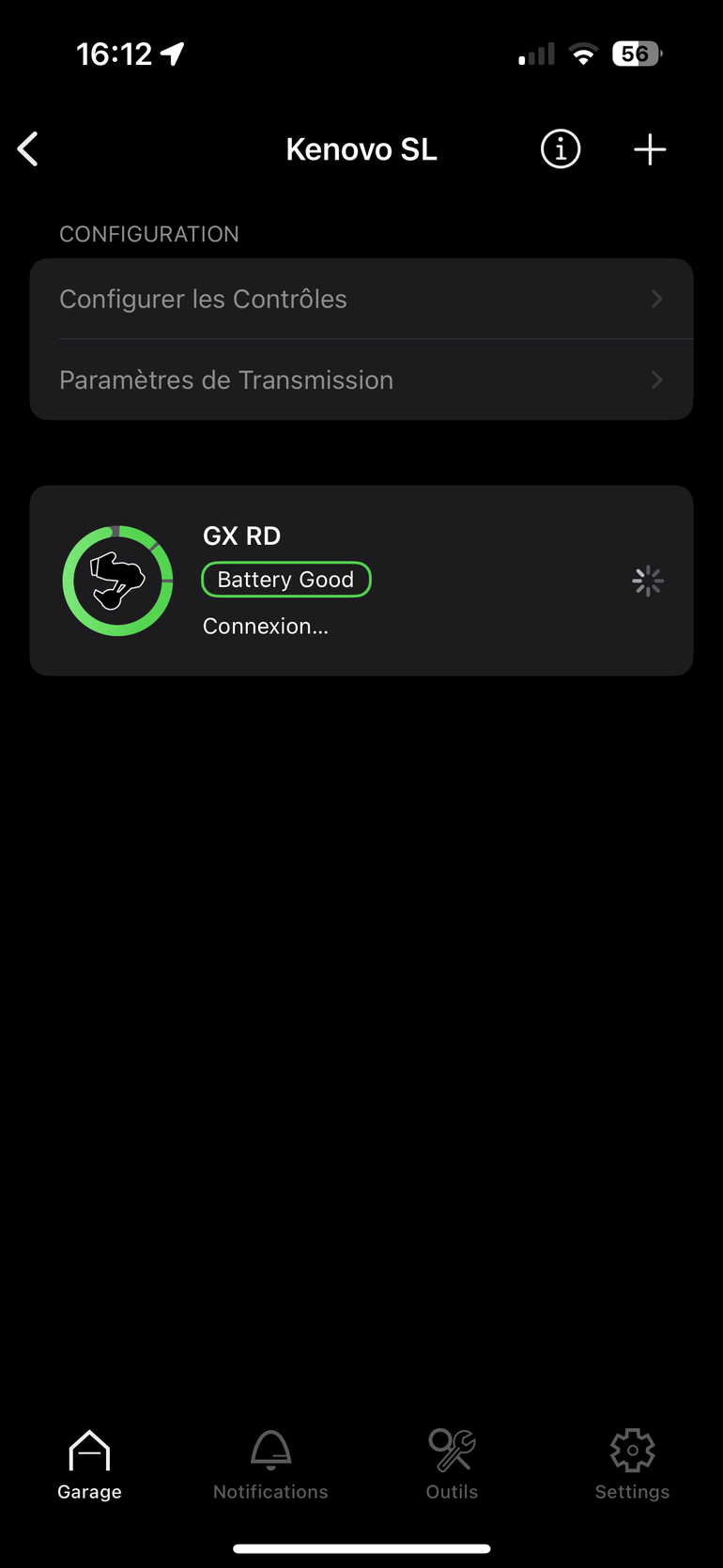Switch to the Settings tab
This screenshot has width=723, height=1568.
[632, 1465]
